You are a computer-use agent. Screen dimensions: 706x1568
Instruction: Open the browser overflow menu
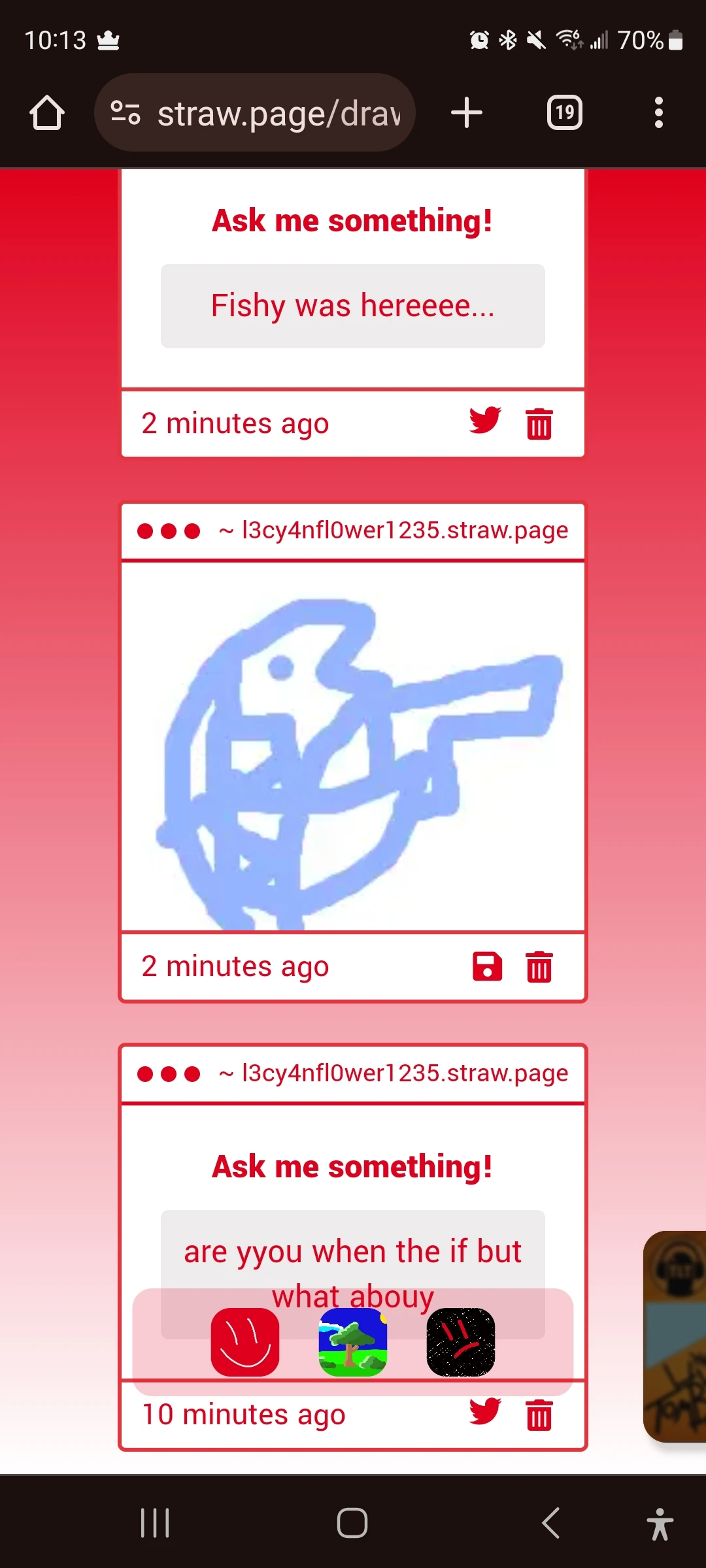click(658, 113)
